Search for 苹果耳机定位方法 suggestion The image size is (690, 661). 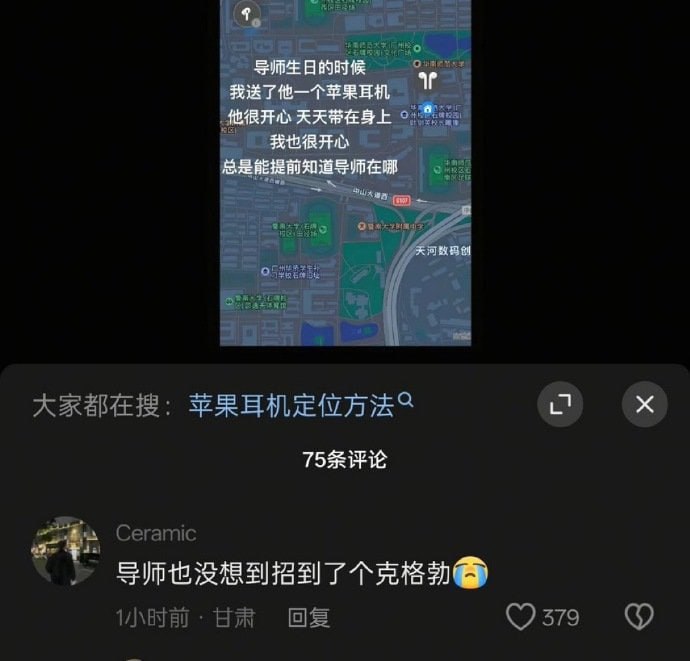pos(300,406)
